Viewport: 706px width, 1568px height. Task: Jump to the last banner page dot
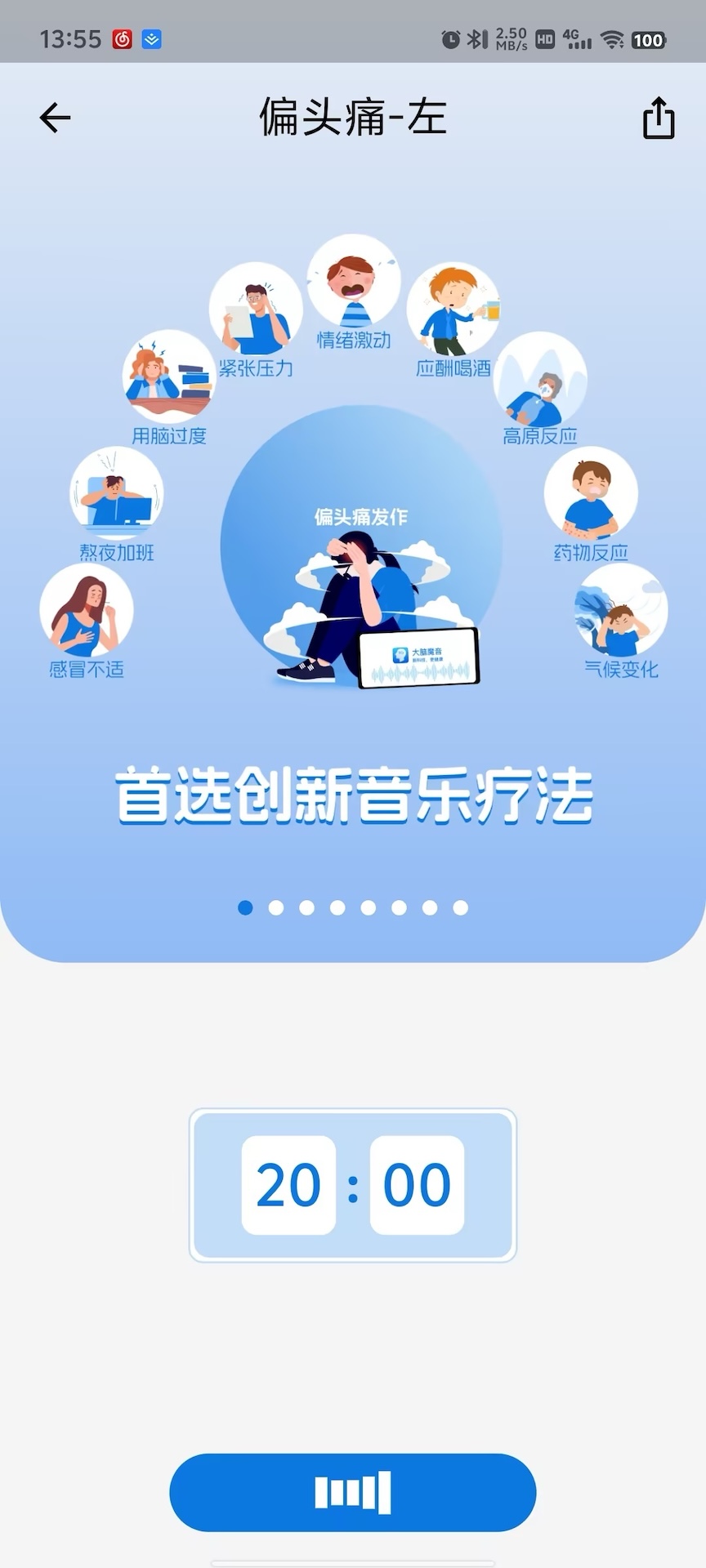pos(461,907)
